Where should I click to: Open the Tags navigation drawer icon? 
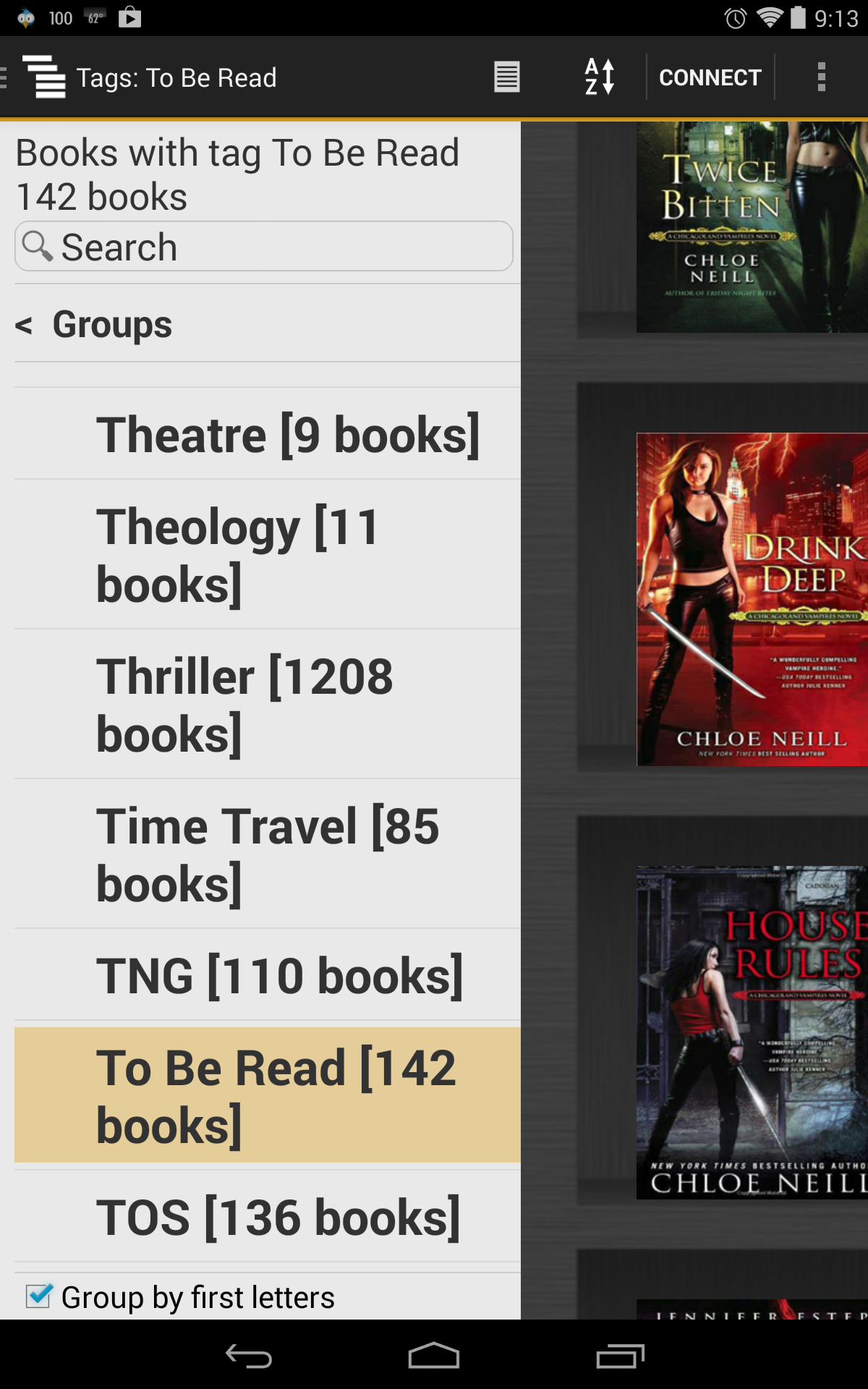coord(43,77)
